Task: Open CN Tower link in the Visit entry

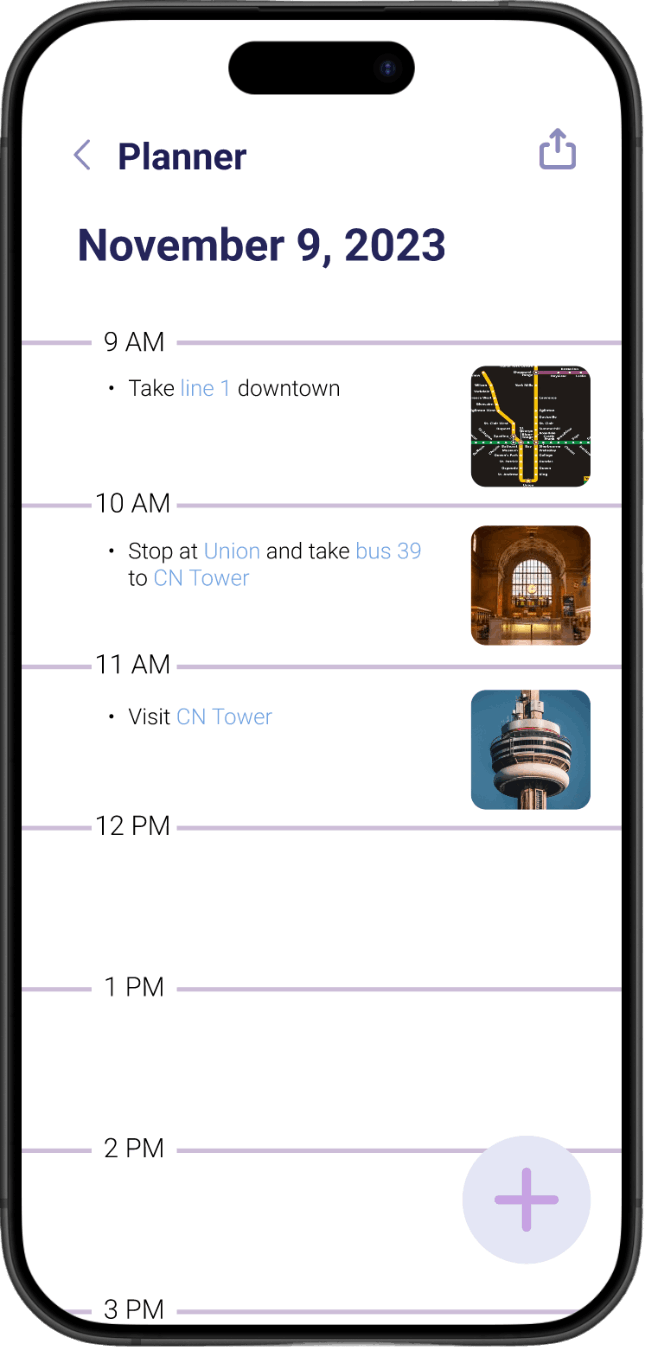Action: pos(224,717)
